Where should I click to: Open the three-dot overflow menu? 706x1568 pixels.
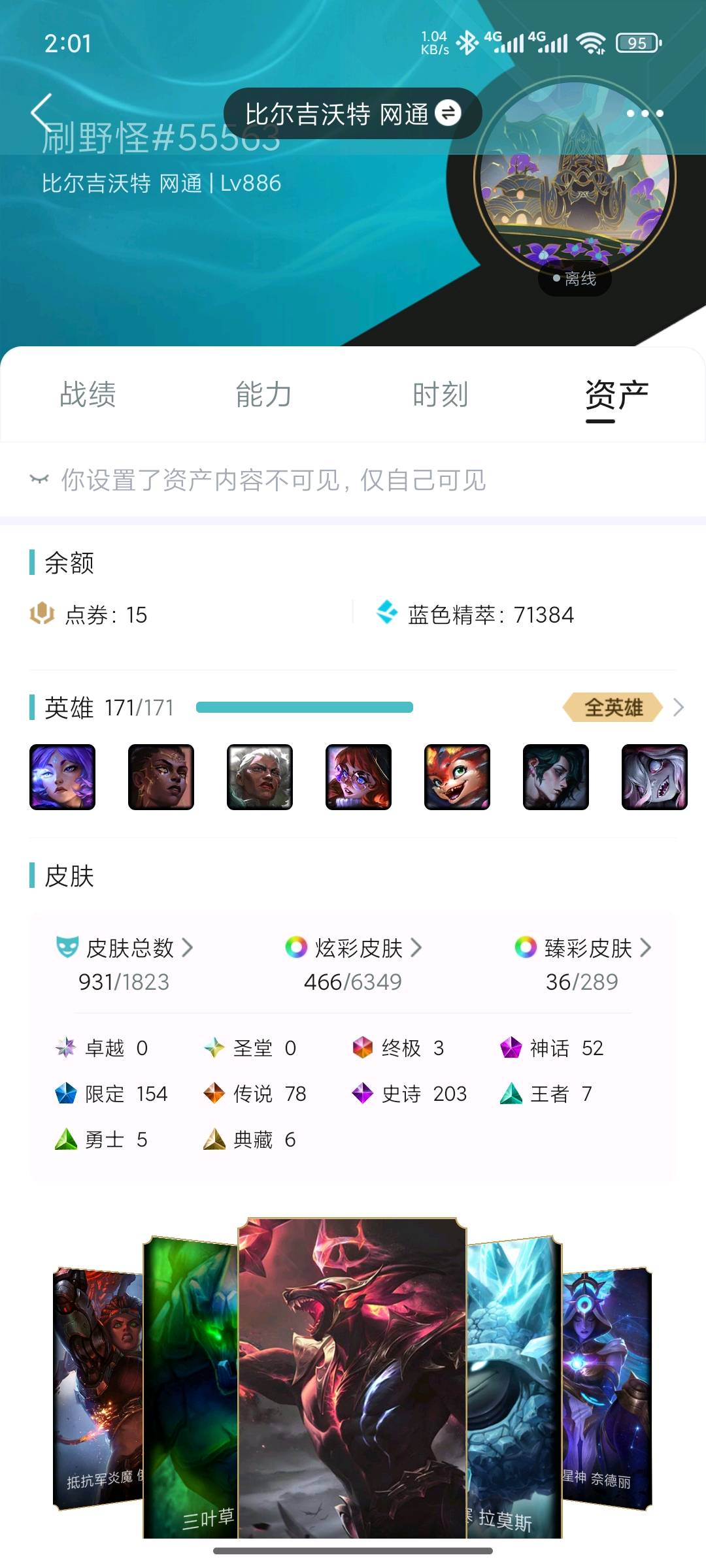click(645, 114)
